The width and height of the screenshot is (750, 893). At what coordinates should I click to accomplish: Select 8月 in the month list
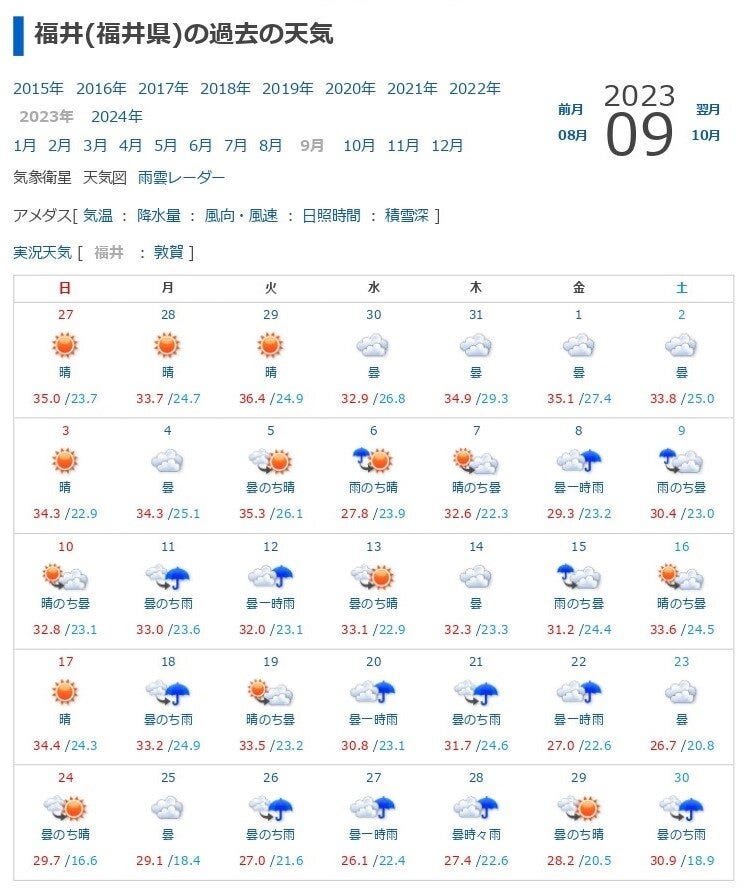tap(271, 146)
